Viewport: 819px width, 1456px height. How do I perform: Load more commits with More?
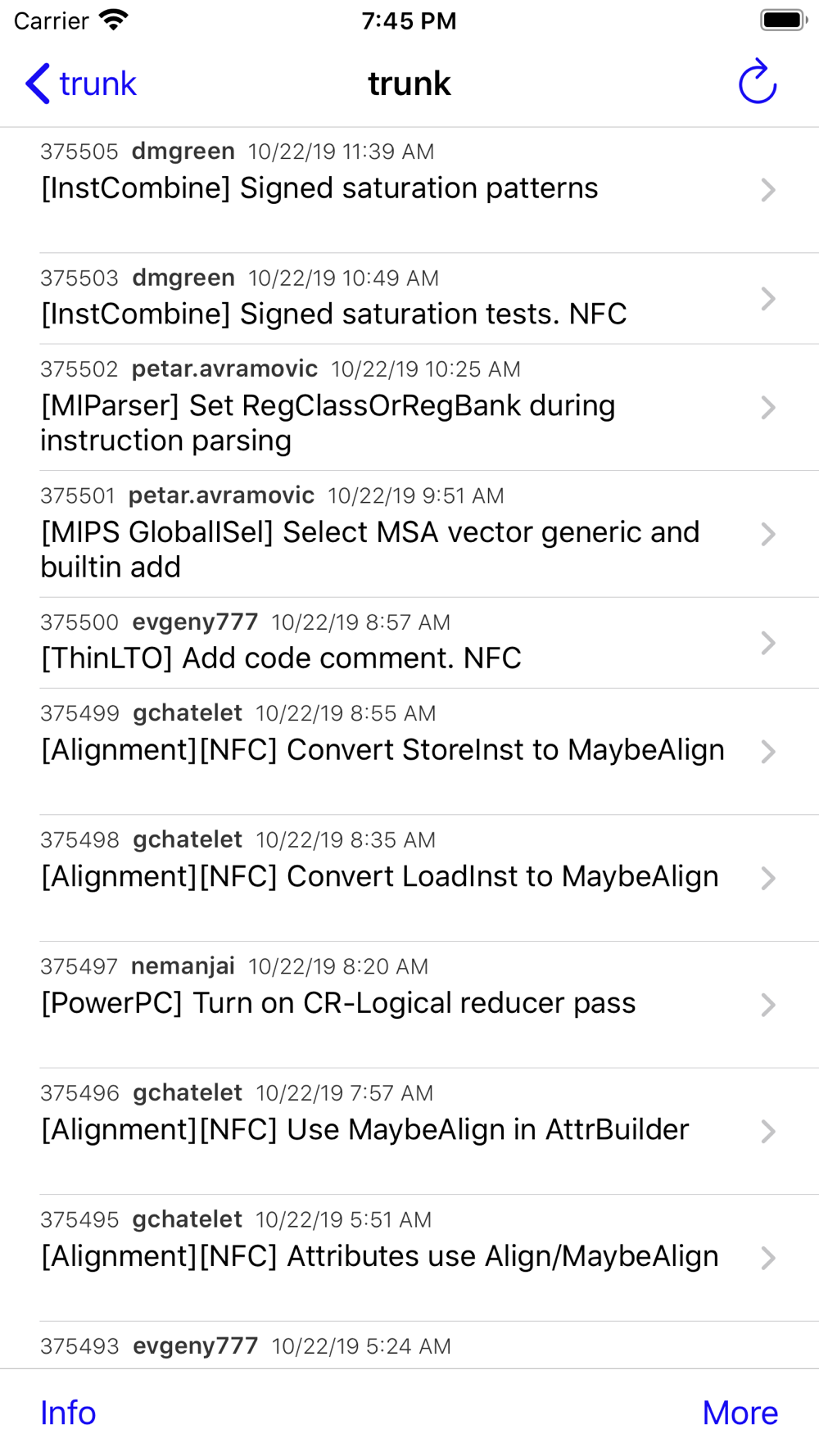coord(740,1413)
